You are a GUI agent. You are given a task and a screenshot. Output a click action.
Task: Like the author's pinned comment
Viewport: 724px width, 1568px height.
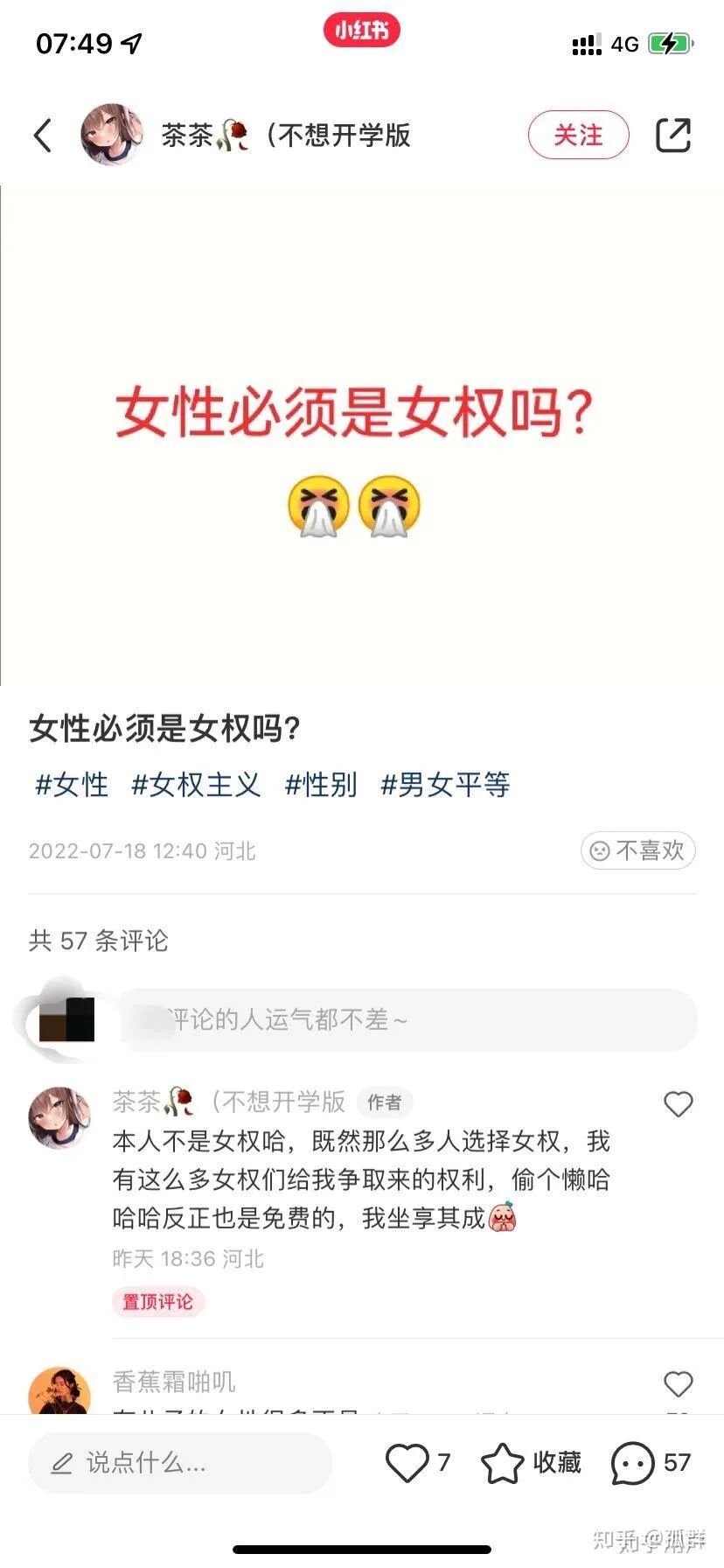(x=678, y=1104)
